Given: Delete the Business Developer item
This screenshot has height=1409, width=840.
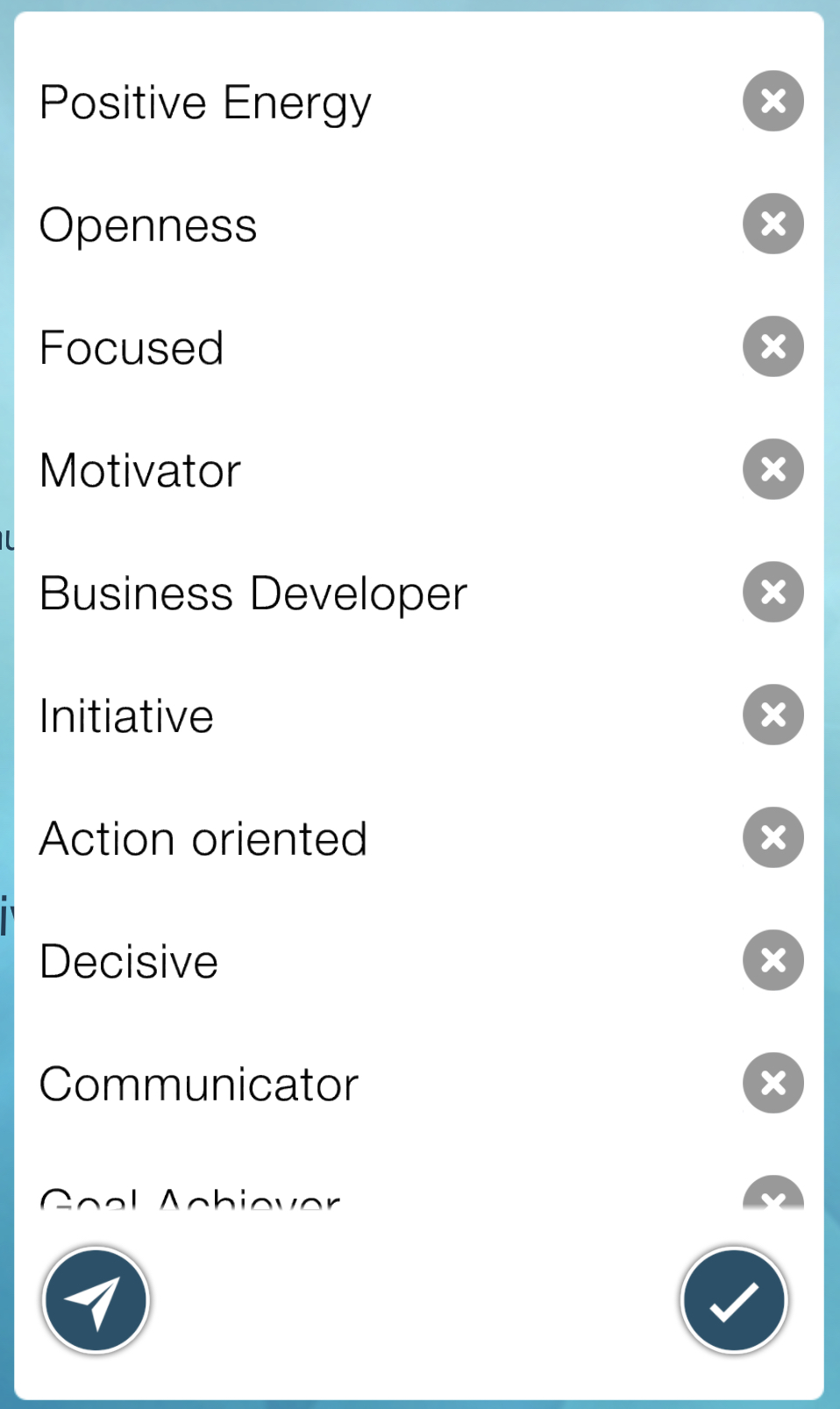Looking at the screenshot, I should click(x=773, y=592).
